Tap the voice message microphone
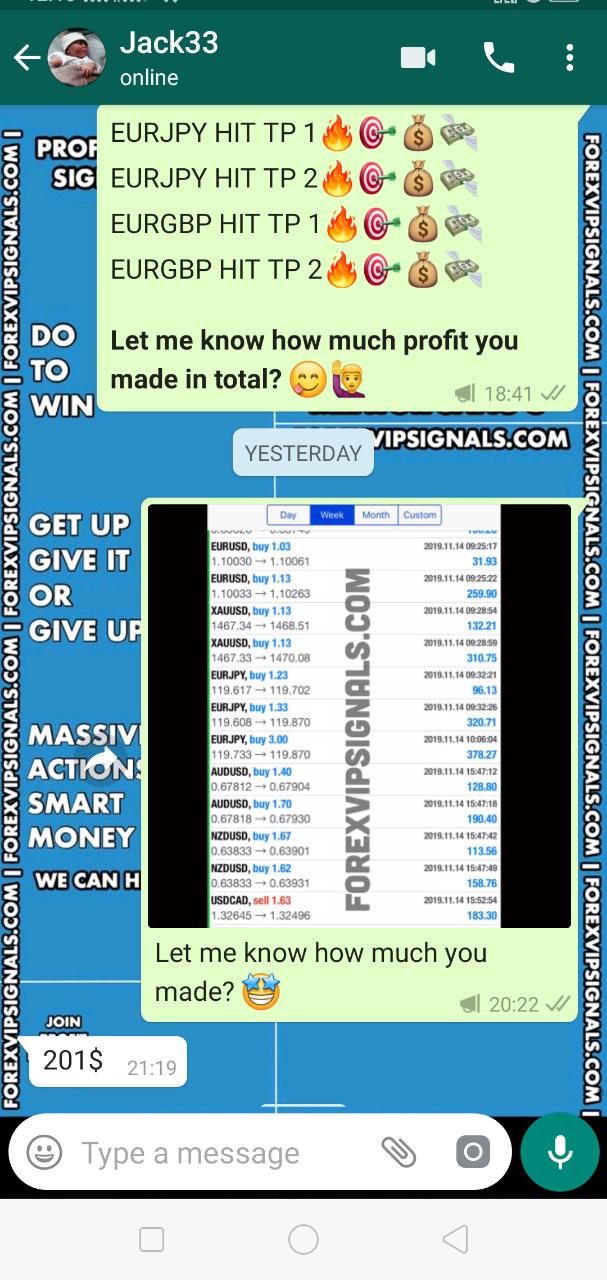Viewport: 607px width, 1280px height. pyautogui.click(x=560, y=1152)
